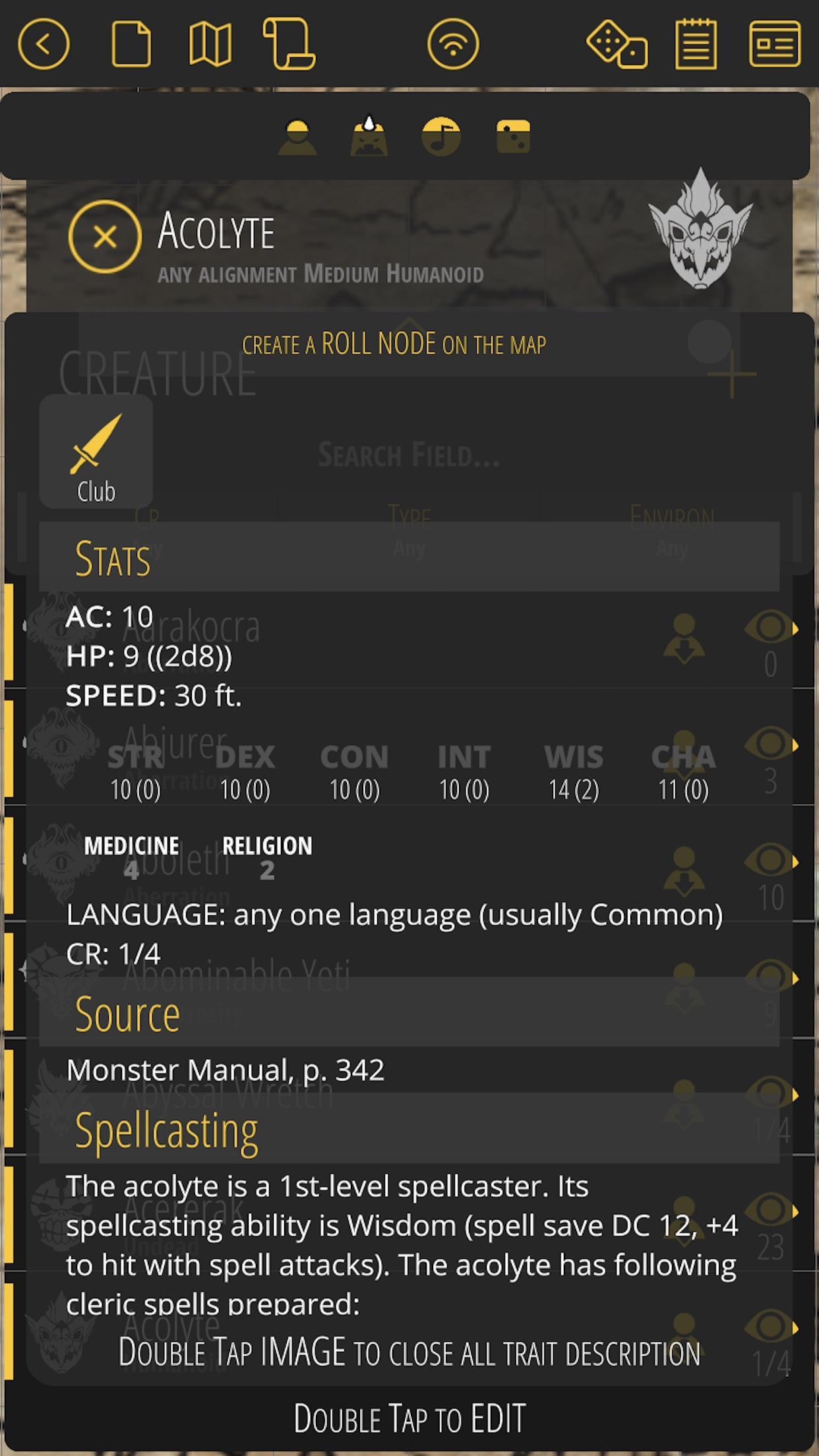Open the notepad icon
Viewport: 819px width, 1456px height.
tap(696, 44)
